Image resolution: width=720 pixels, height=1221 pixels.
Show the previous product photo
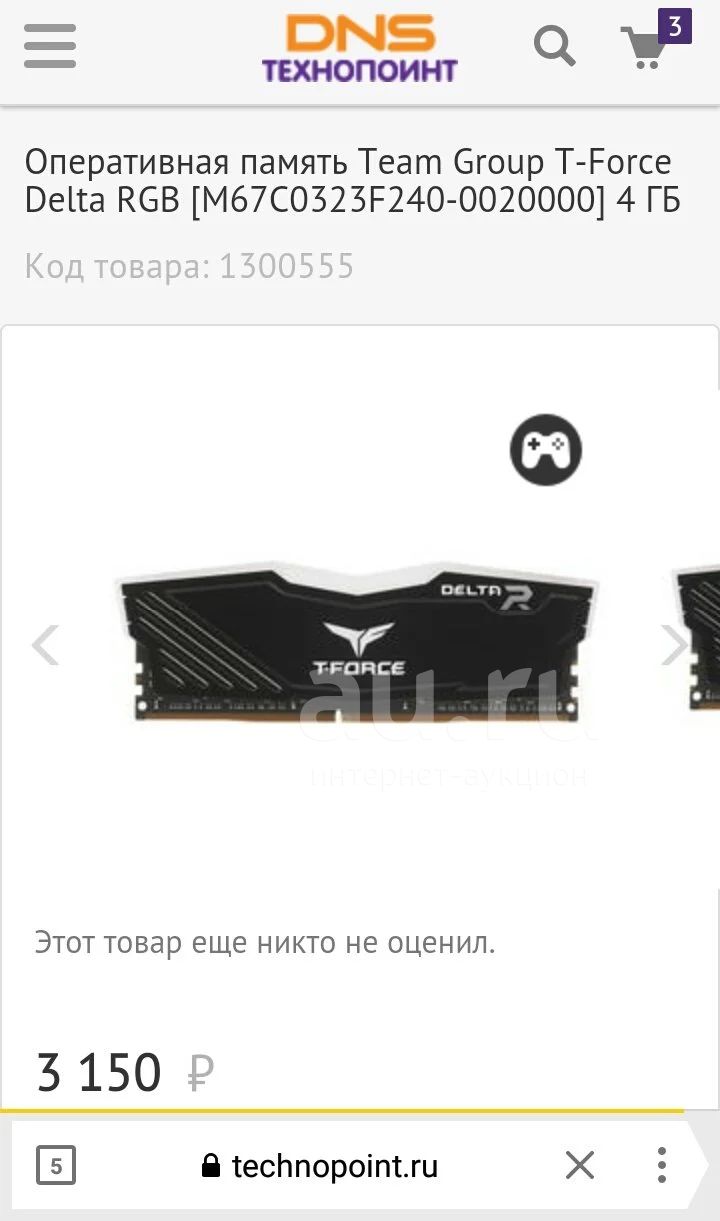click(x=45, y=645)
